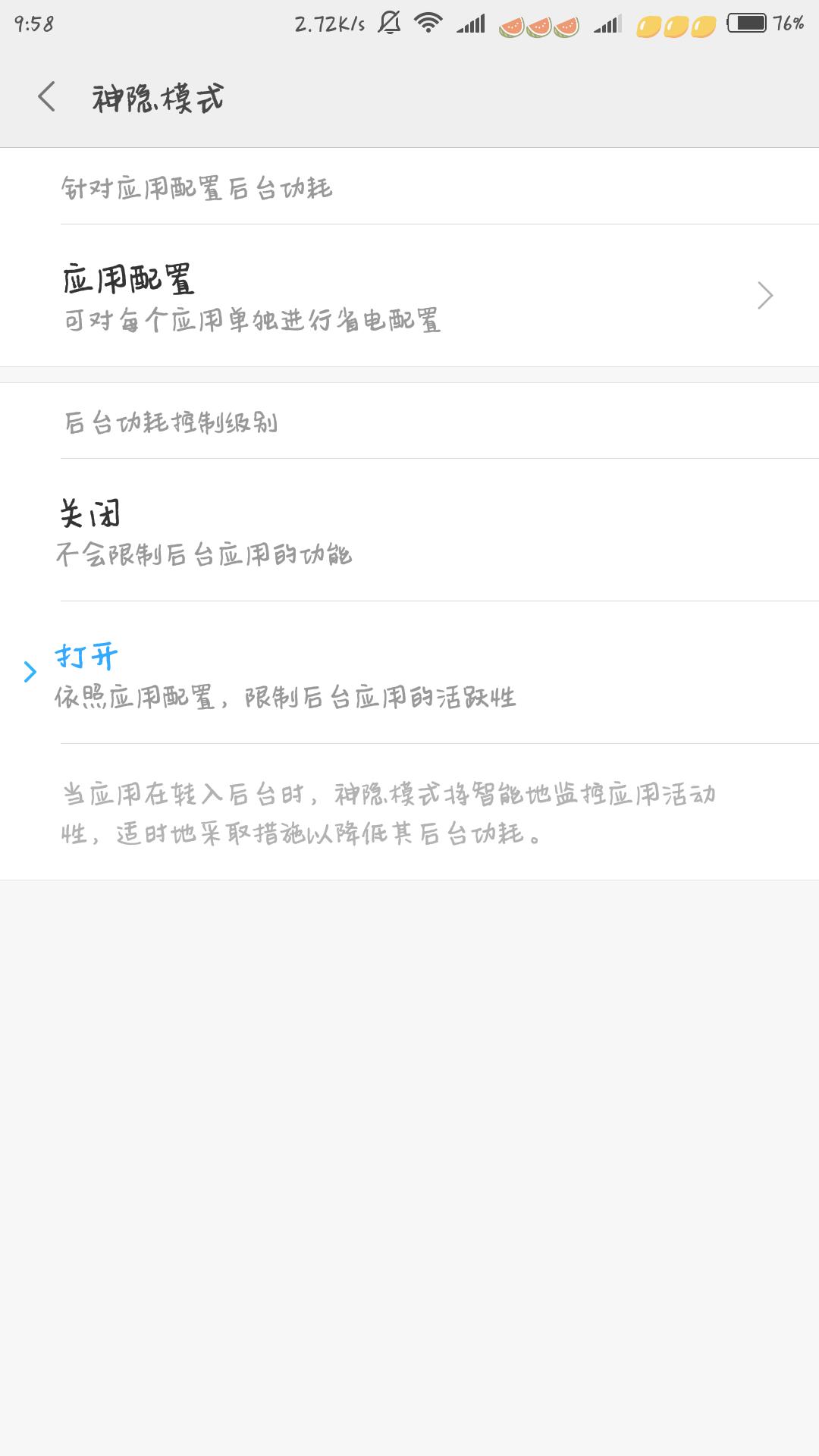Tap the first corn notification icon
819x1456 pixels.
(649, 24)
